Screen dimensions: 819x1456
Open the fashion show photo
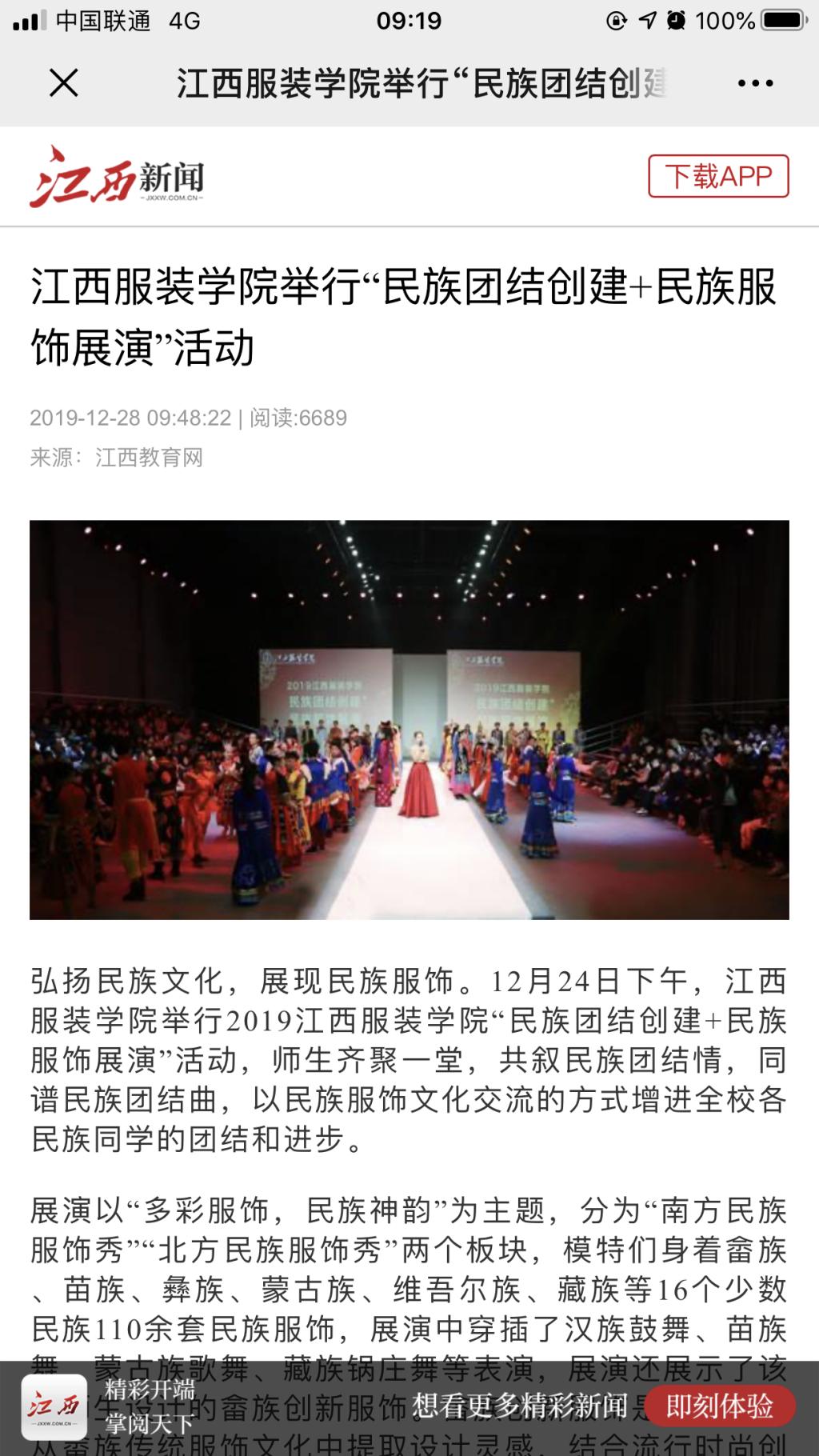click(409, 719)
